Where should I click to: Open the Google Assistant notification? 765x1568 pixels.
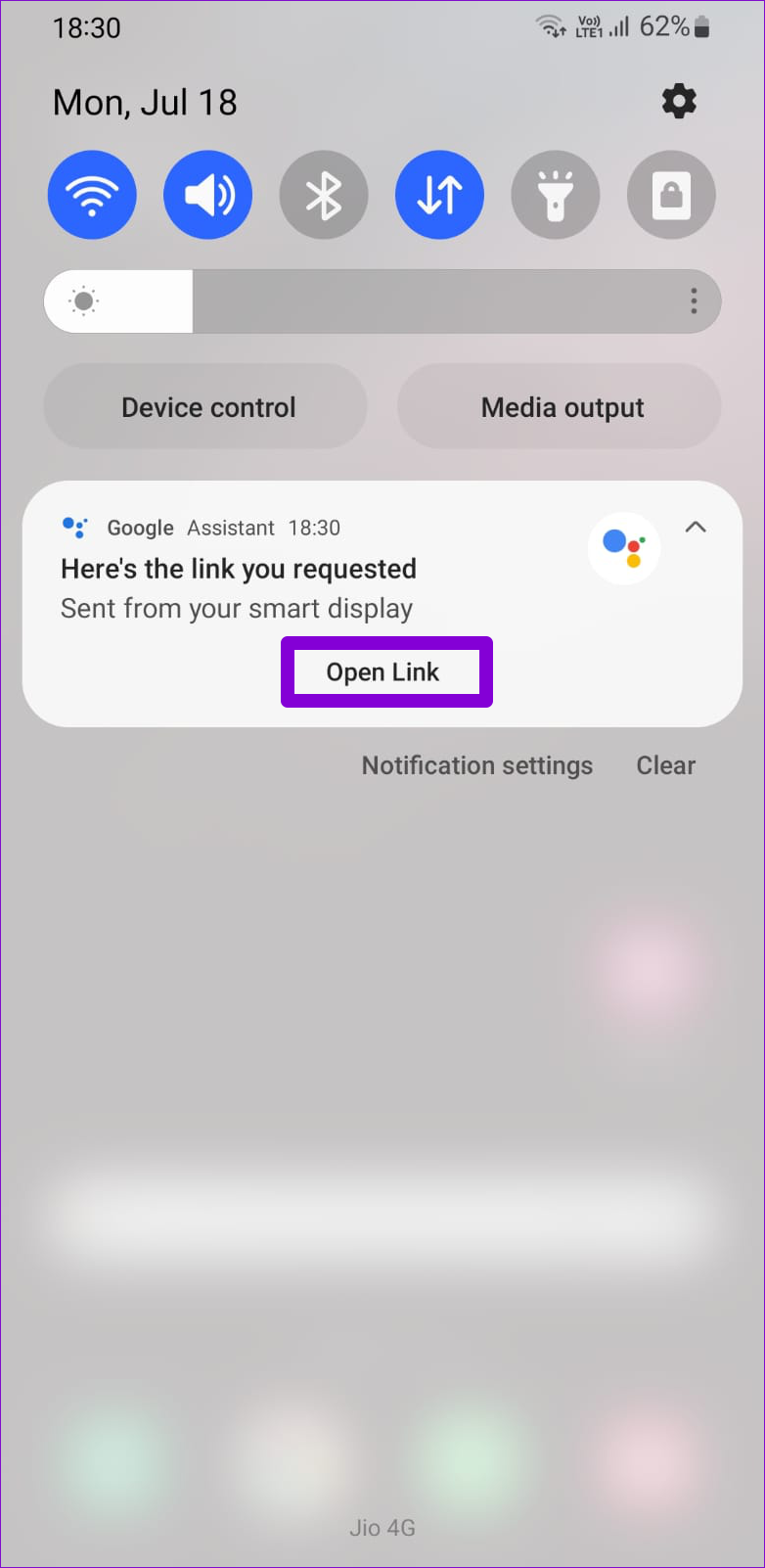[293, 587]
